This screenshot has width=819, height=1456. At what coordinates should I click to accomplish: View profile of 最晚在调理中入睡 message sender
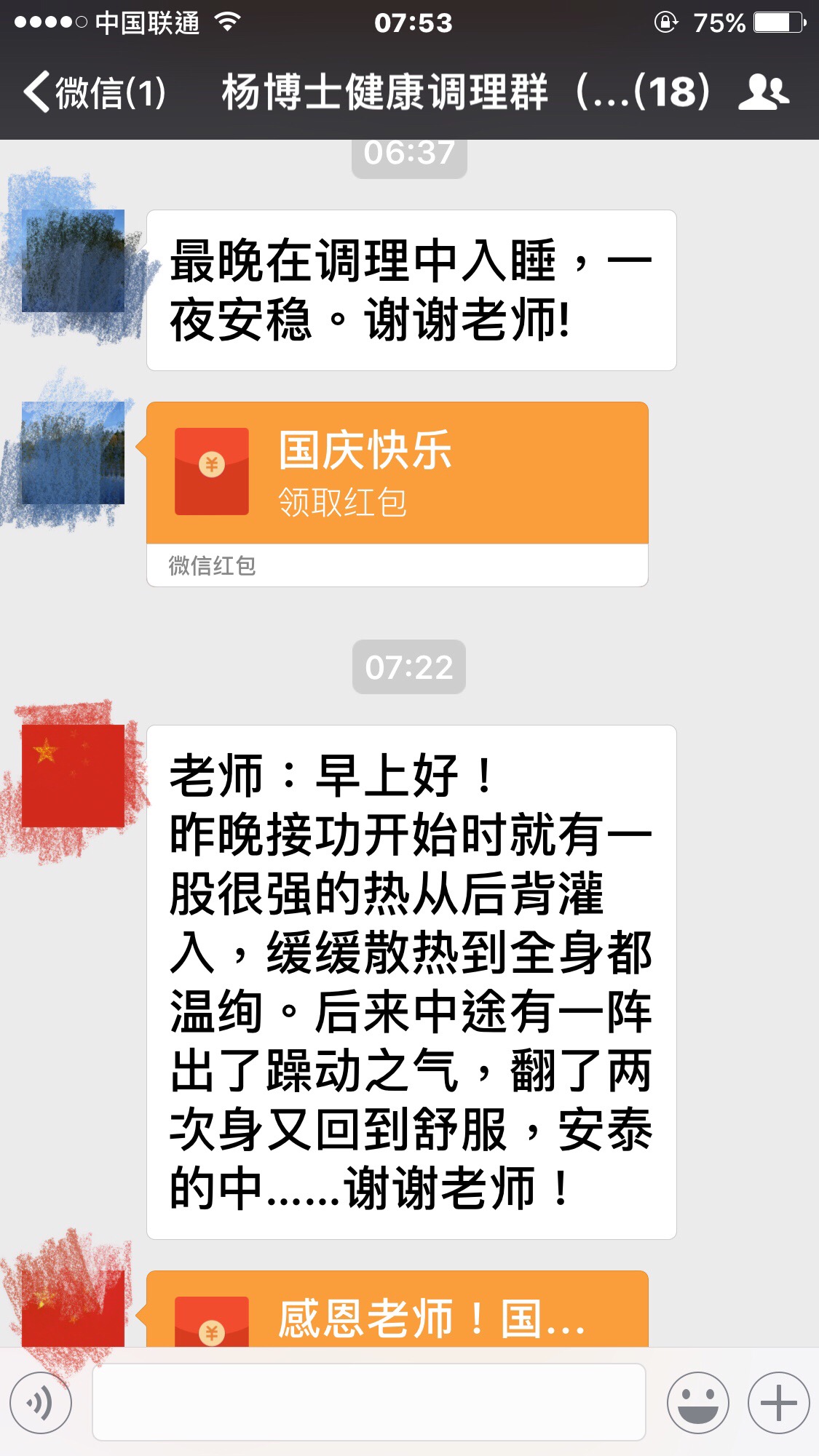(73, 260)
